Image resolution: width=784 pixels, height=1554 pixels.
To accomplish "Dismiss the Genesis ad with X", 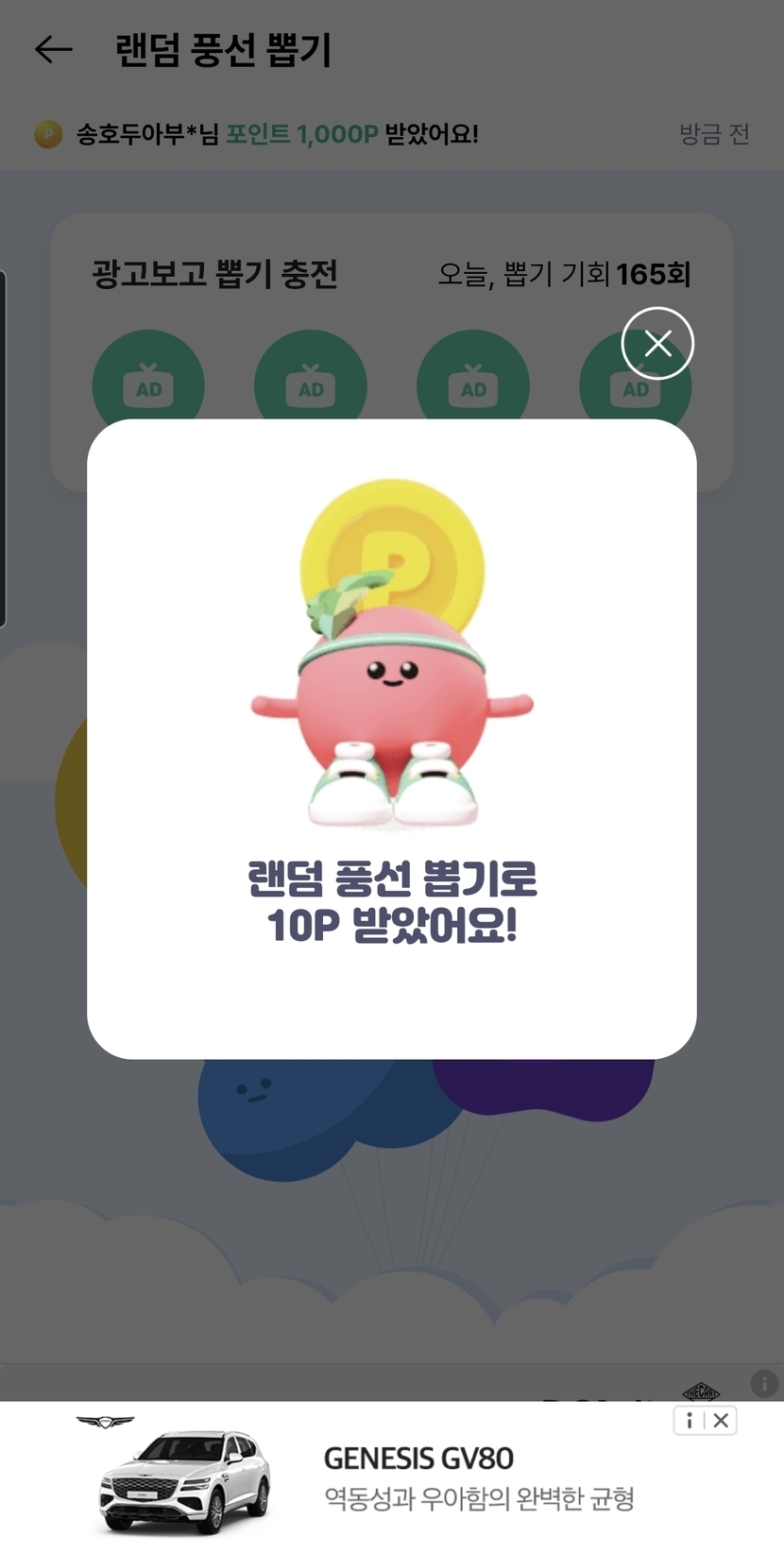I will point(721,1420).
